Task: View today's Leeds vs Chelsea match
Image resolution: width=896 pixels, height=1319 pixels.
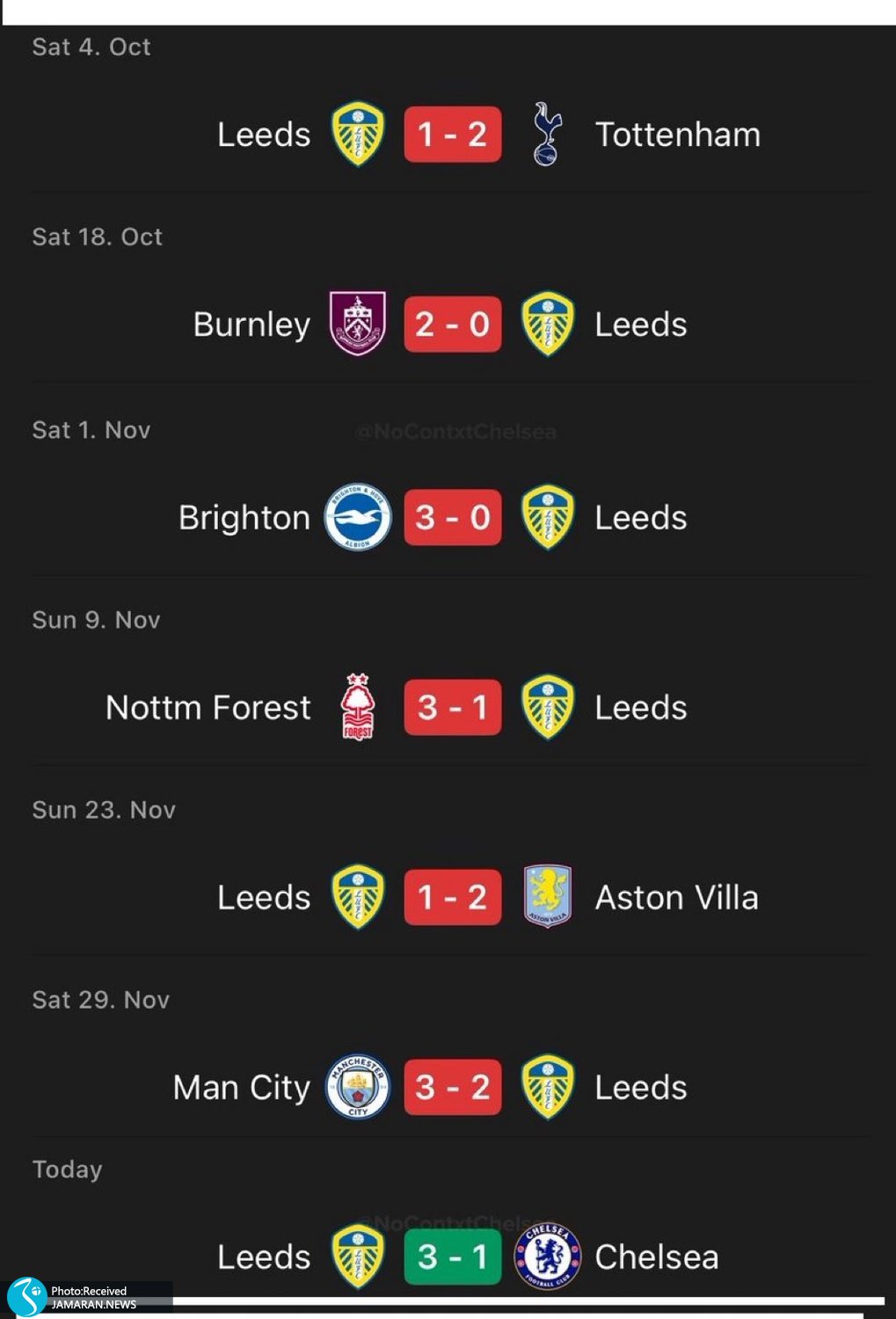Action: [452, 1257]
